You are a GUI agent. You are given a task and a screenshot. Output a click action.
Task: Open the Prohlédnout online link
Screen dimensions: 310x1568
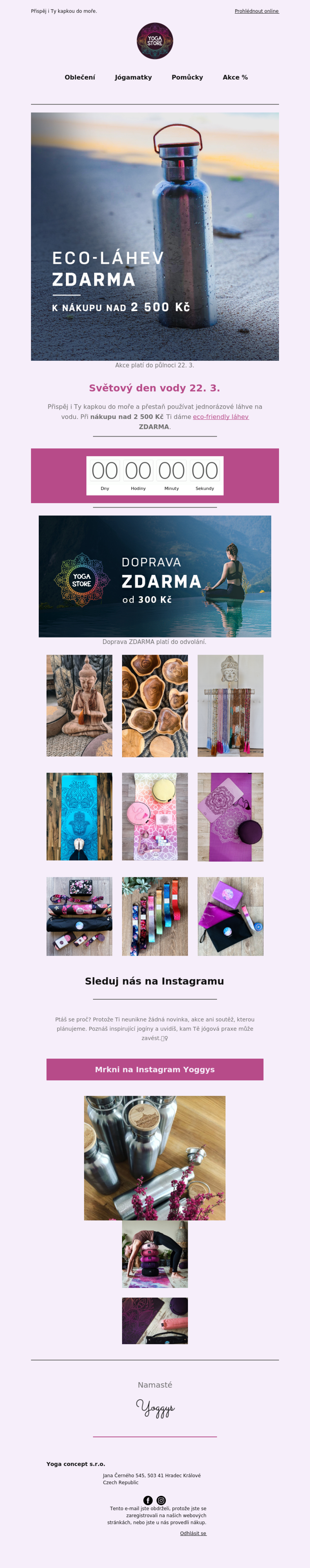(256, 11)
